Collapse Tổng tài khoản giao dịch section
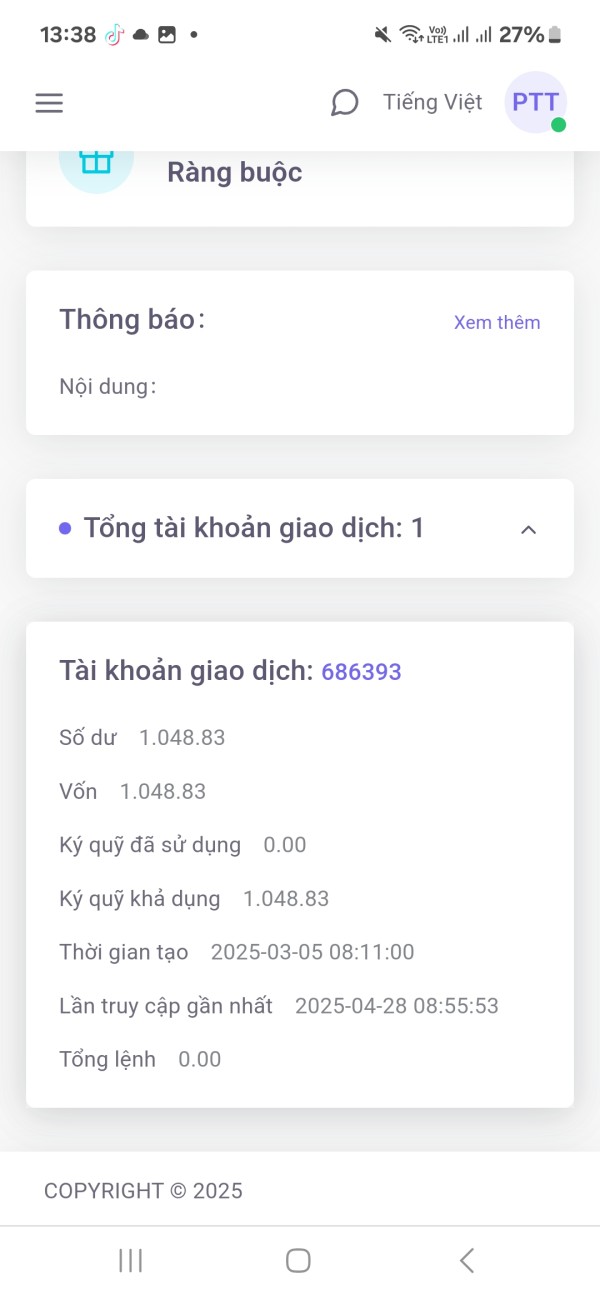 [529, 529]
